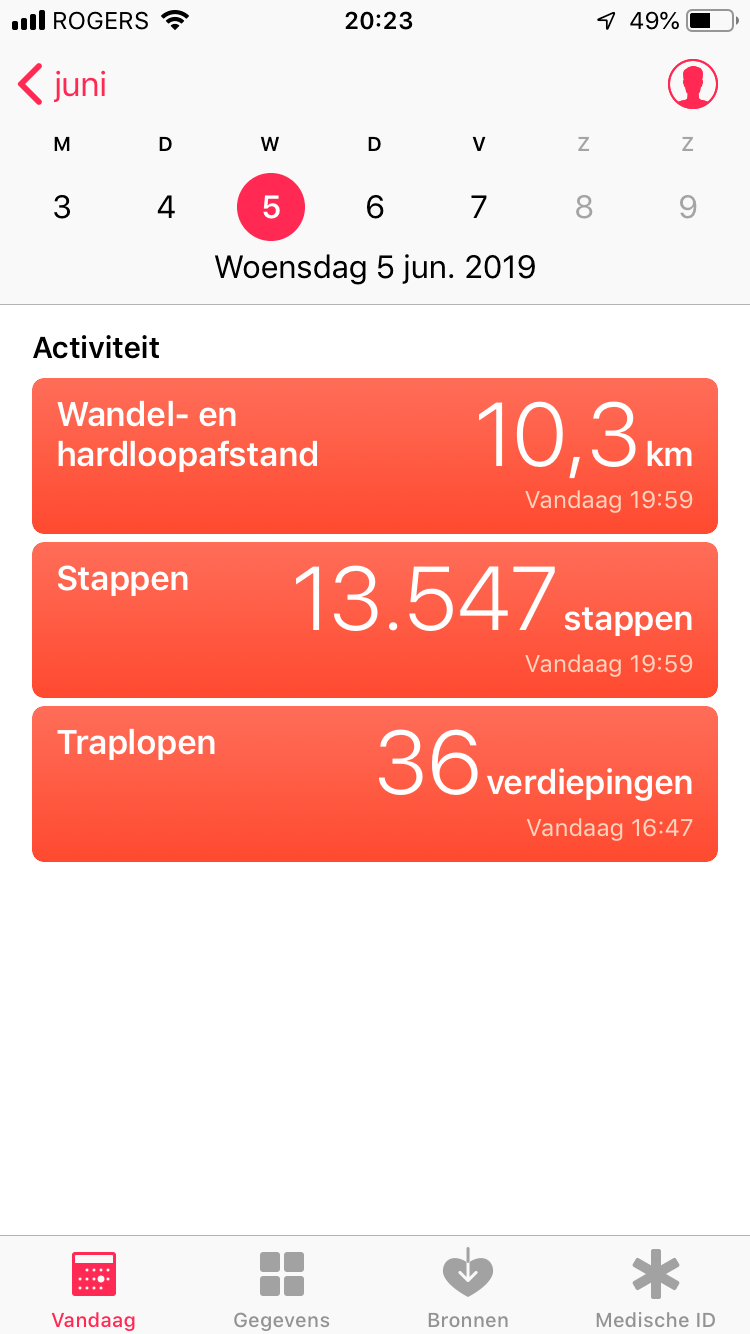Image resolution: width=750 pixels, height=1334 pixels.
Task: Switch to the Bronnen tab
Action: (468, 1288)
